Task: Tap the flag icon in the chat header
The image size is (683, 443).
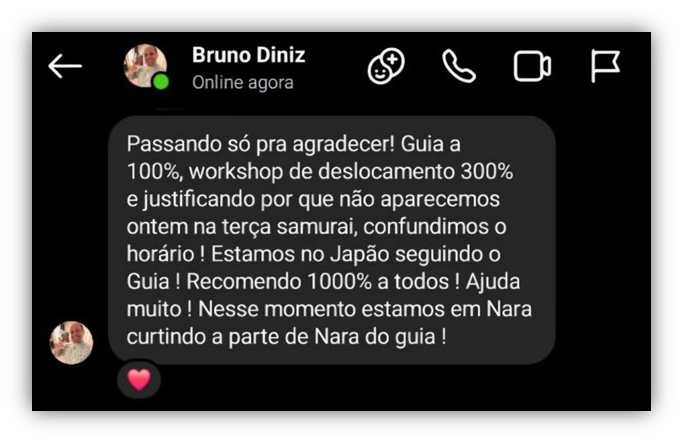Action: (x=605, y=66)
